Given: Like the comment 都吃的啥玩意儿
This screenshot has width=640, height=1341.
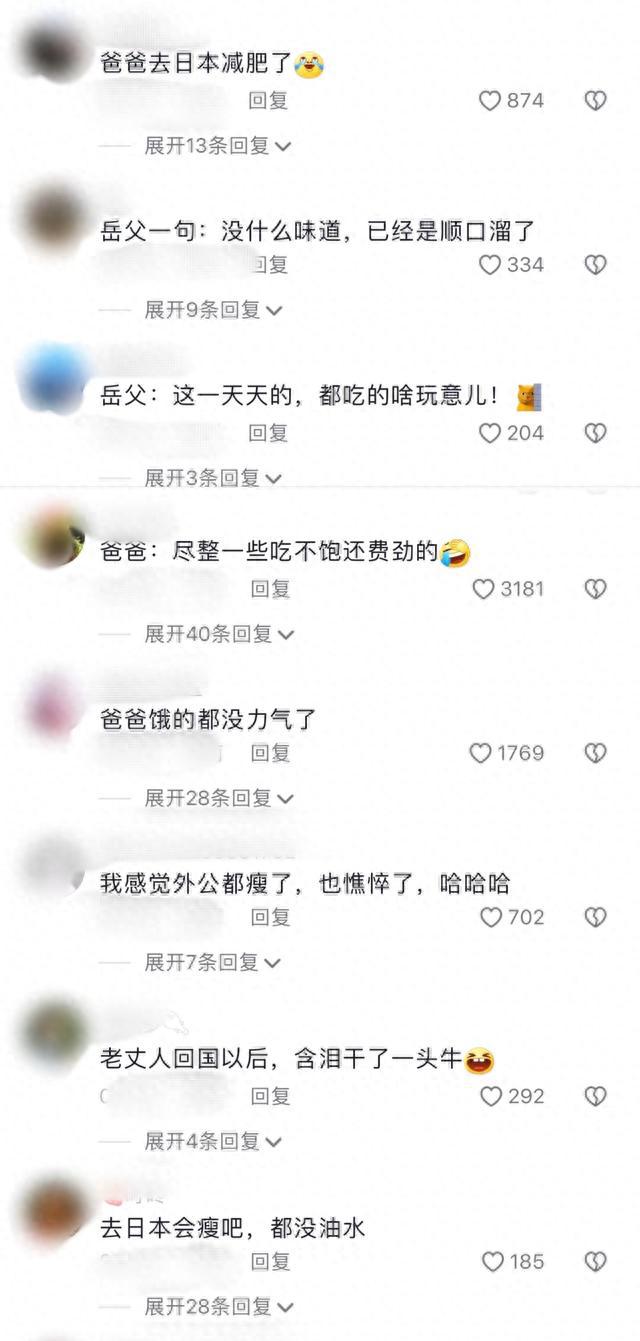Looking at the screenshot, I should click(489, 433).
